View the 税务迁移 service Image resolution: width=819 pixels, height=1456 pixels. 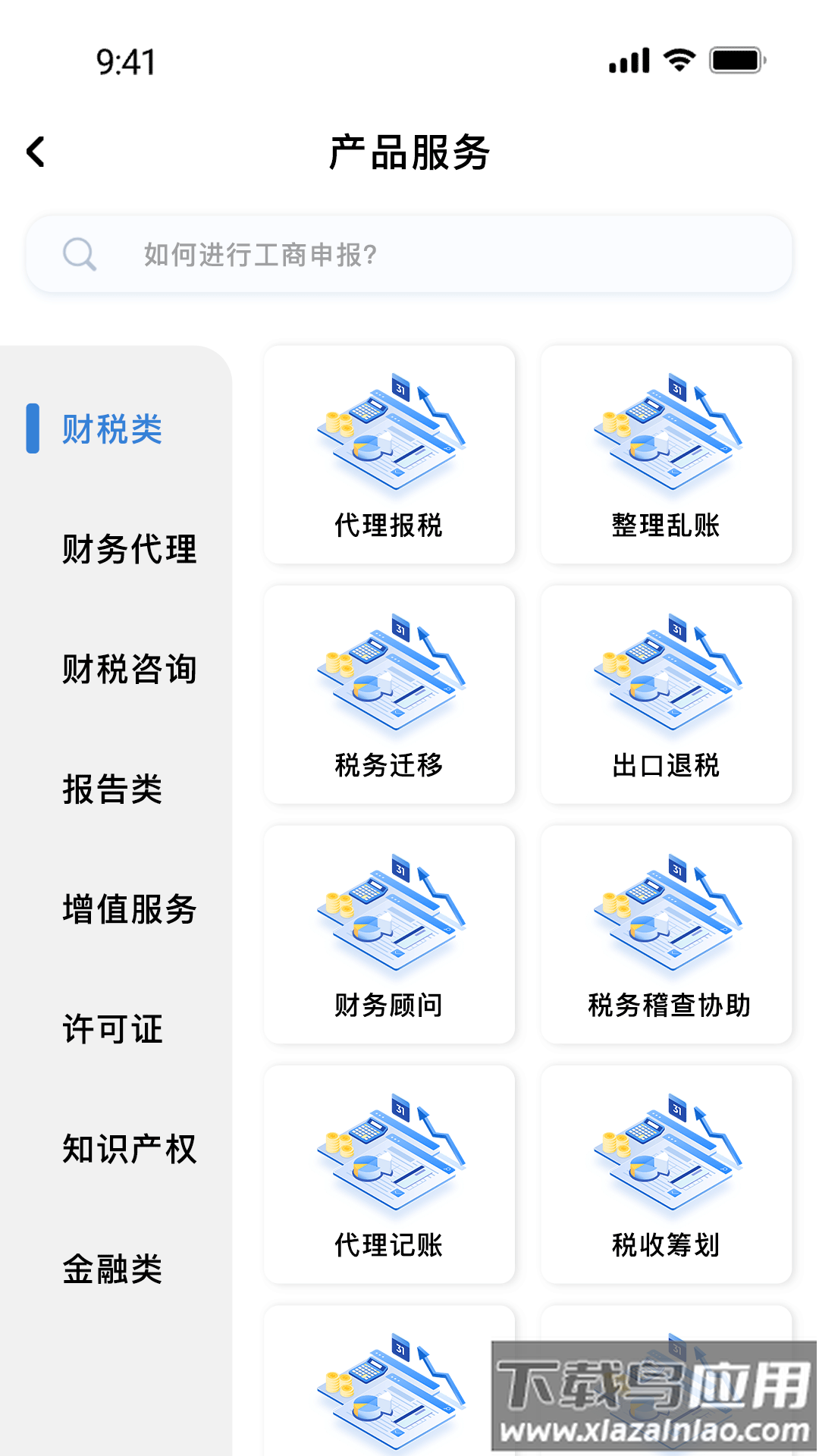389,695
